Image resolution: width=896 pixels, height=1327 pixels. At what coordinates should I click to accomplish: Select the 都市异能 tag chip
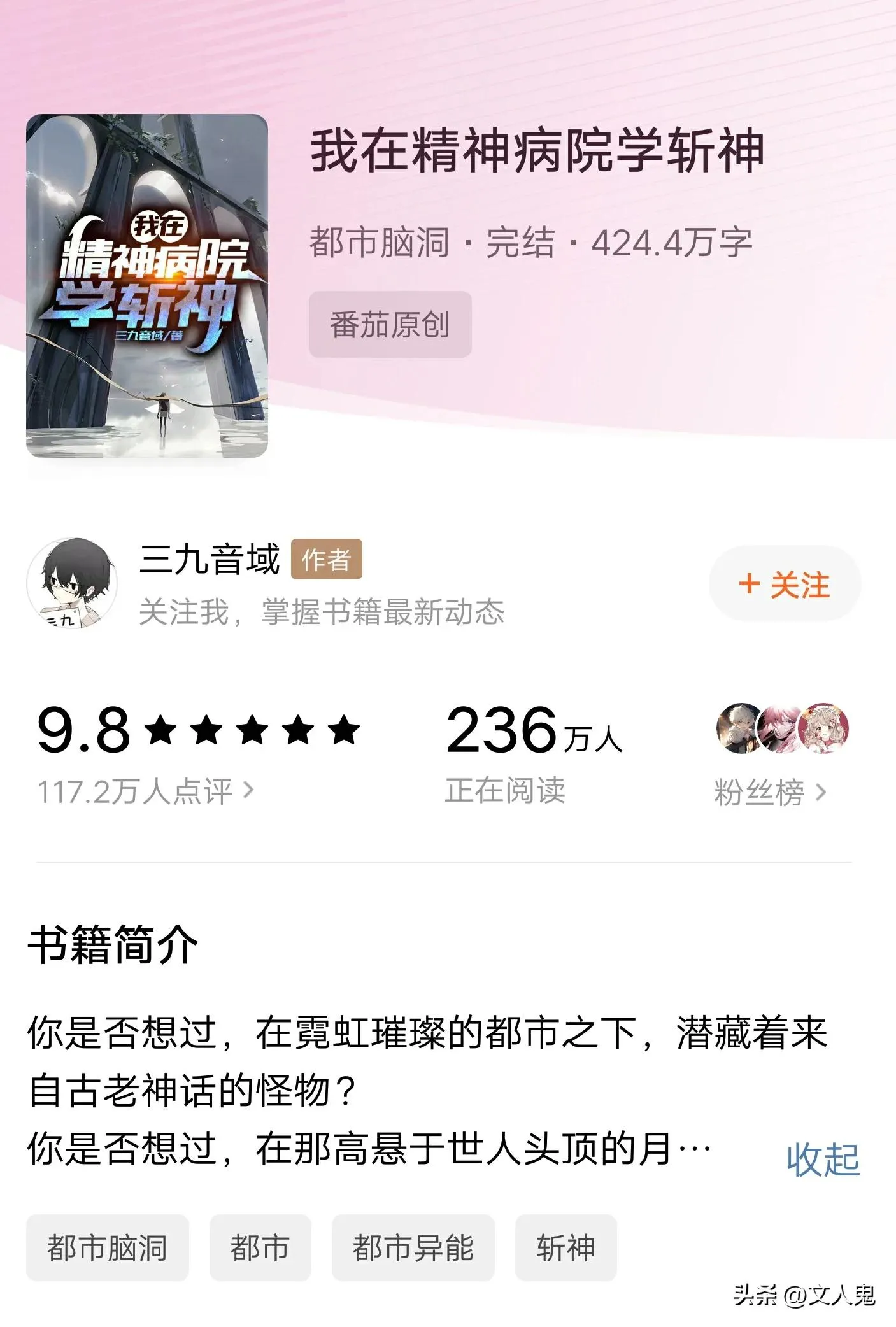tap(413, 1247)
